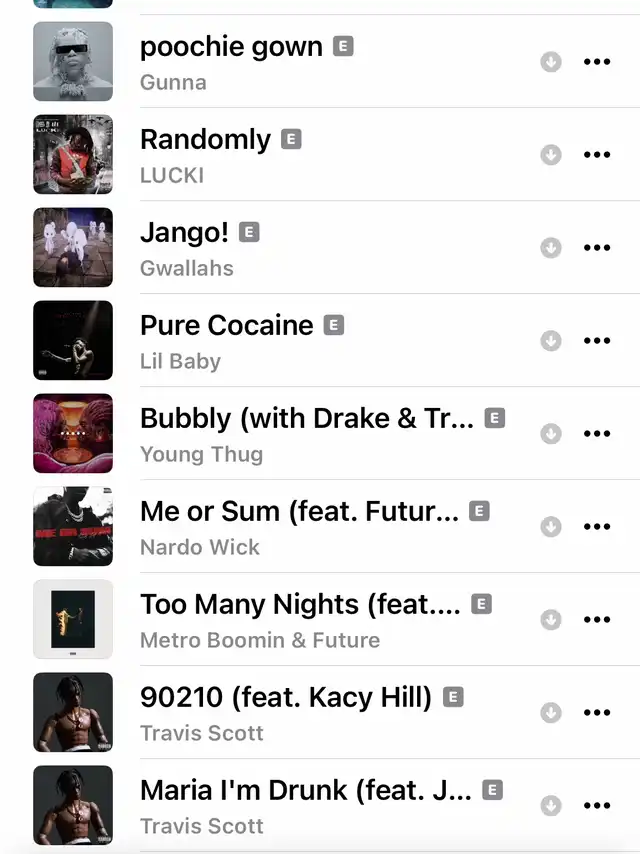Play poochie gown by Gunna
Viewport: 640px width, 854px height.
click(x=230, y=47)
